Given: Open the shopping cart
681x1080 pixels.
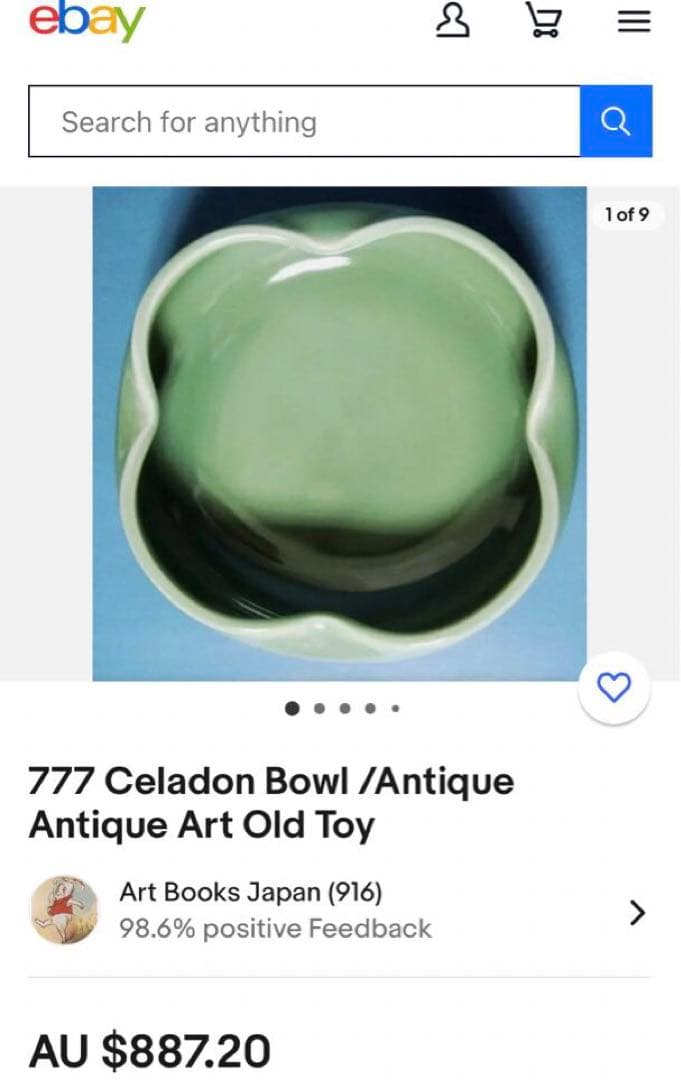Looking at the screenshot, I should [544, 20].
